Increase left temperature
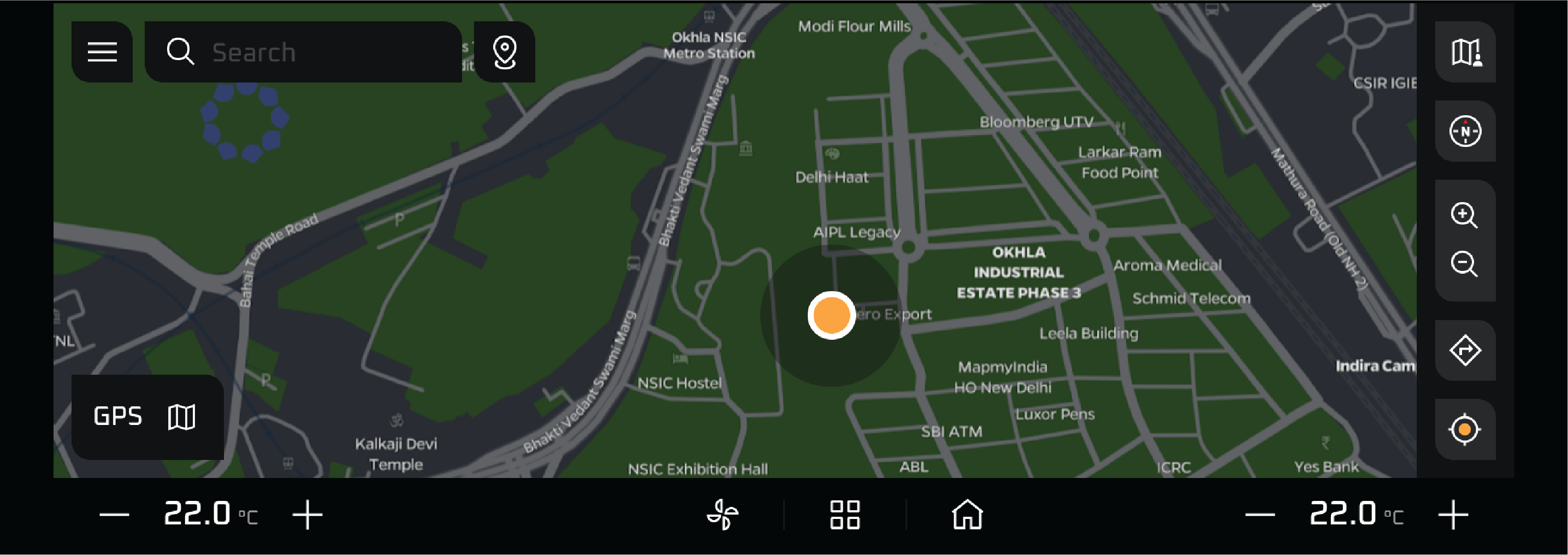The height and width of the screenshot is (555, 1568). (x=307, y=515)
